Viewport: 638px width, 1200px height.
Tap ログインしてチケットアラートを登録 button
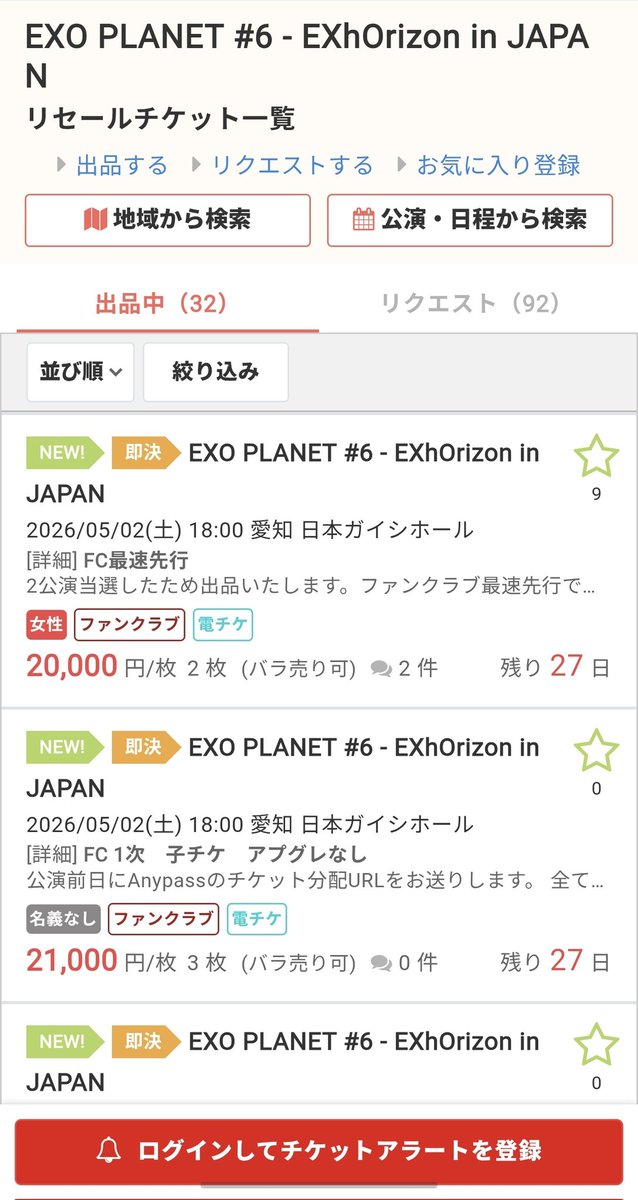[319, 1150]
